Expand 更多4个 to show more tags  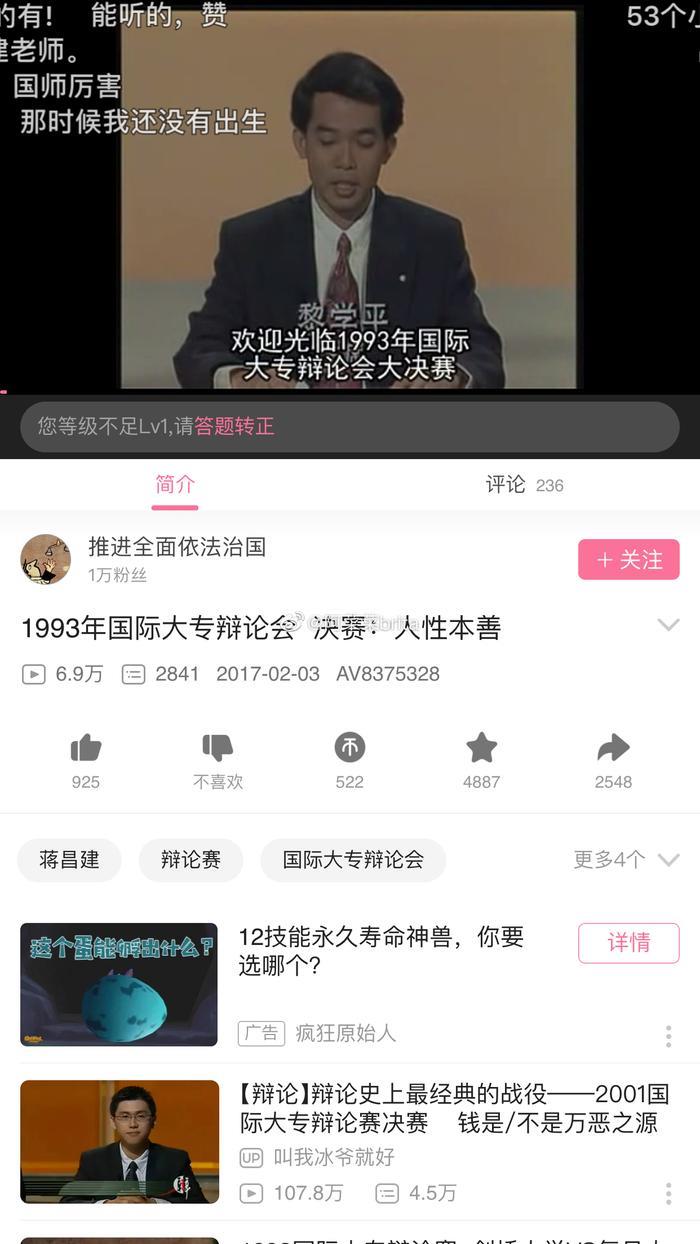[x=626, y=860]
